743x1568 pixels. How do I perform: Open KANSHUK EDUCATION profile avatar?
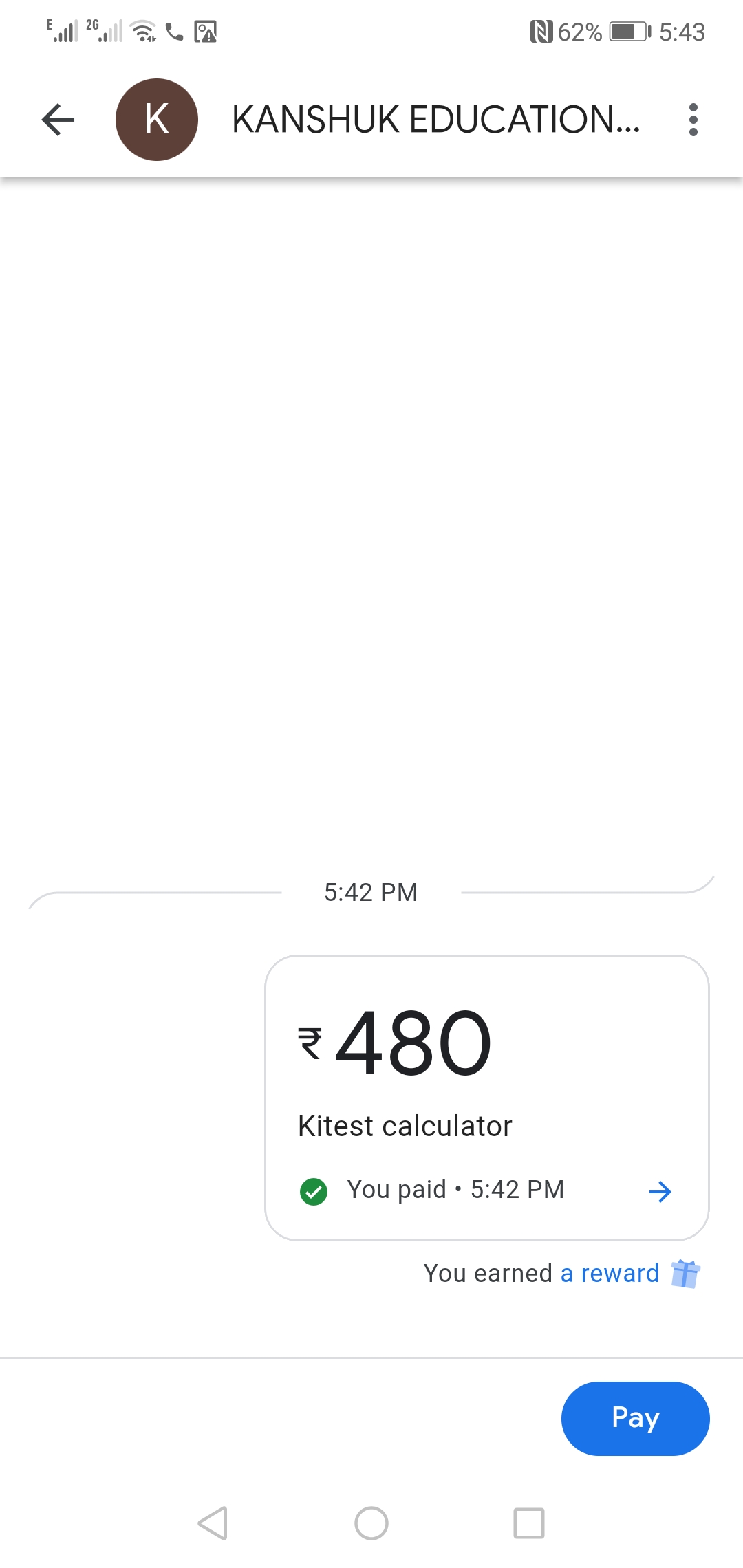point(157,120)
